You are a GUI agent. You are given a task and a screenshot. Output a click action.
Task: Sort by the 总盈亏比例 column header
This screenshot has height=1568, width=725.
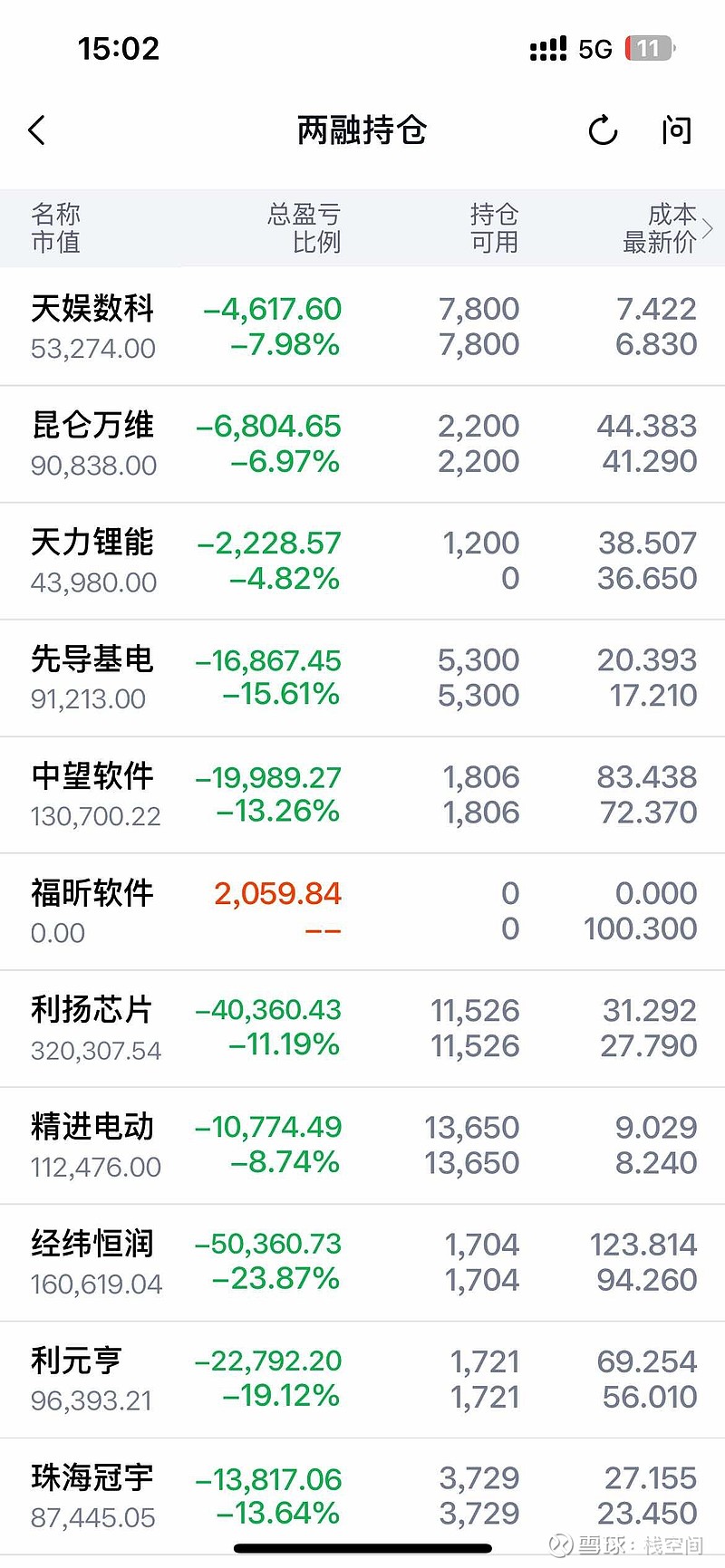click(x=304, y=228)
